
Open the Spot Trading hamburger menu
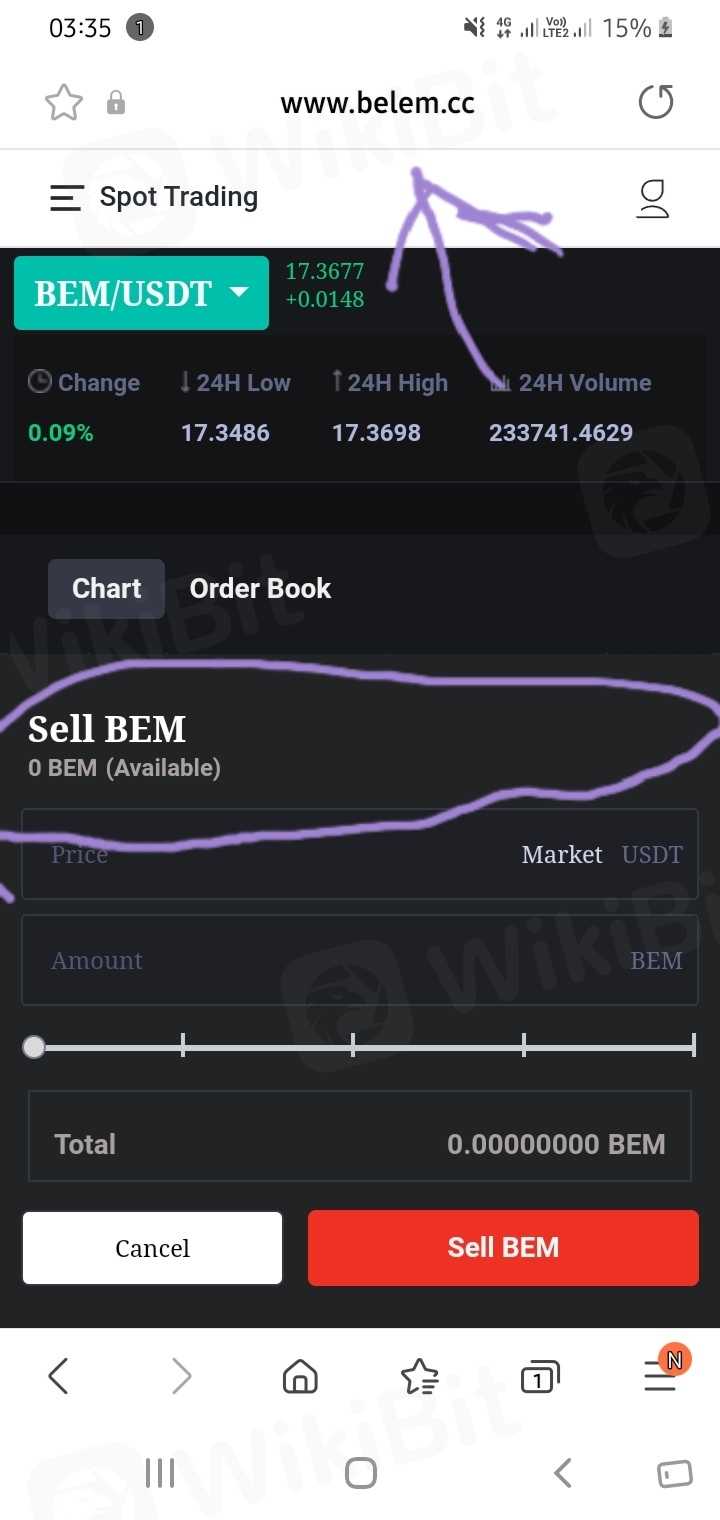[x=66, y=198]
